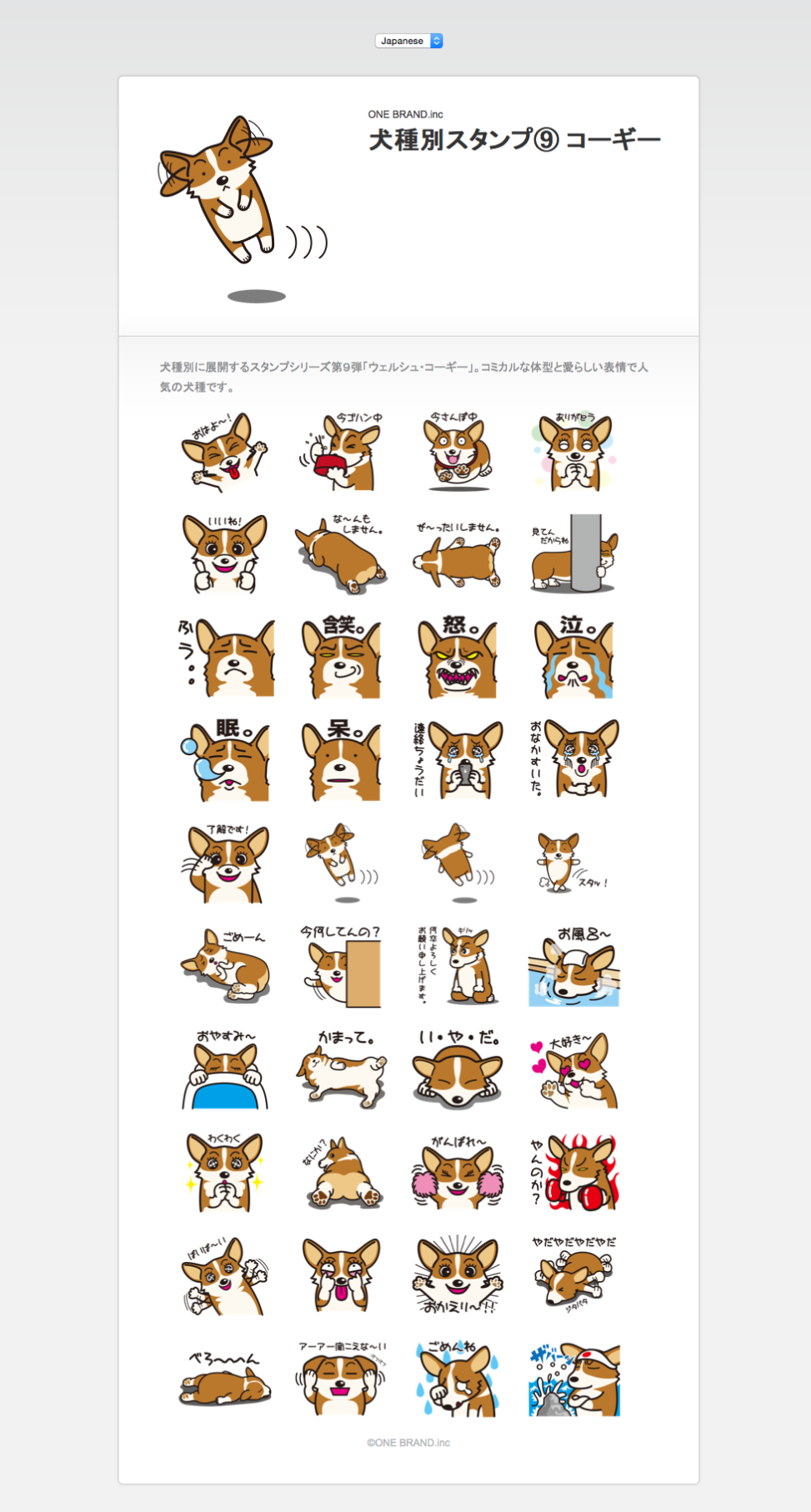This screenshot has height=1512, width=811.
Task: Select the やだやだやだやだ sticker
Action: tap(573, 1275)
